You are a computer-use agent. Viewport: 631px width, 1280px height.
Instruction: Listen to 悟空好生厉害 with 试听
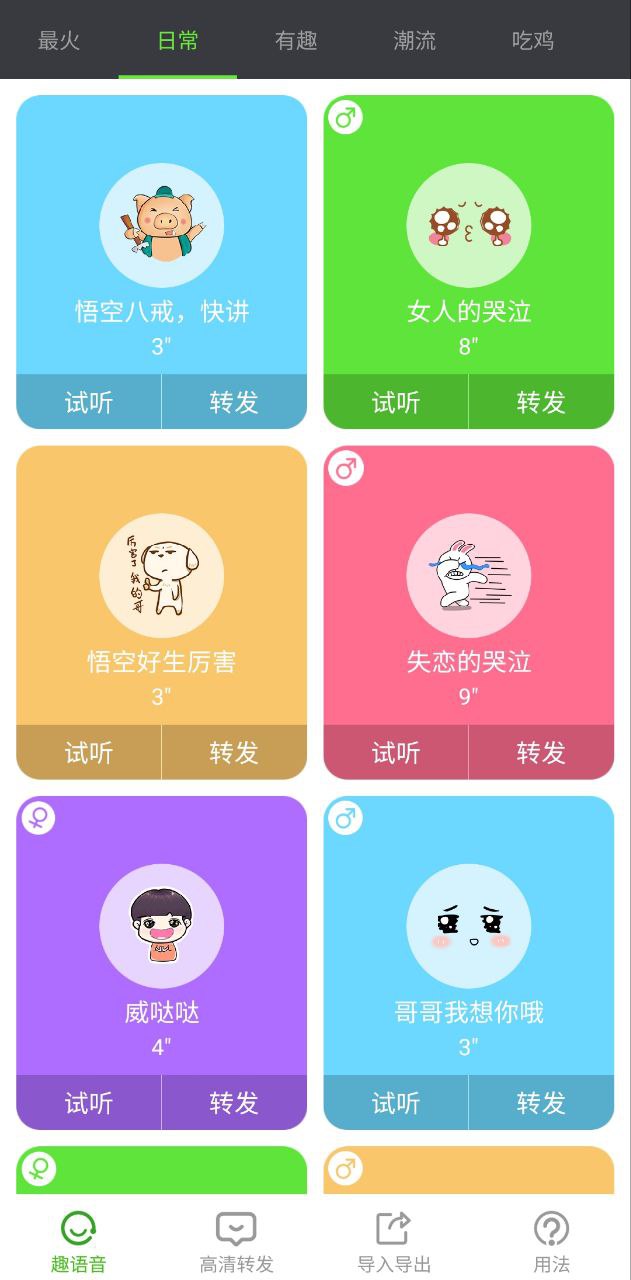[89, 752]
